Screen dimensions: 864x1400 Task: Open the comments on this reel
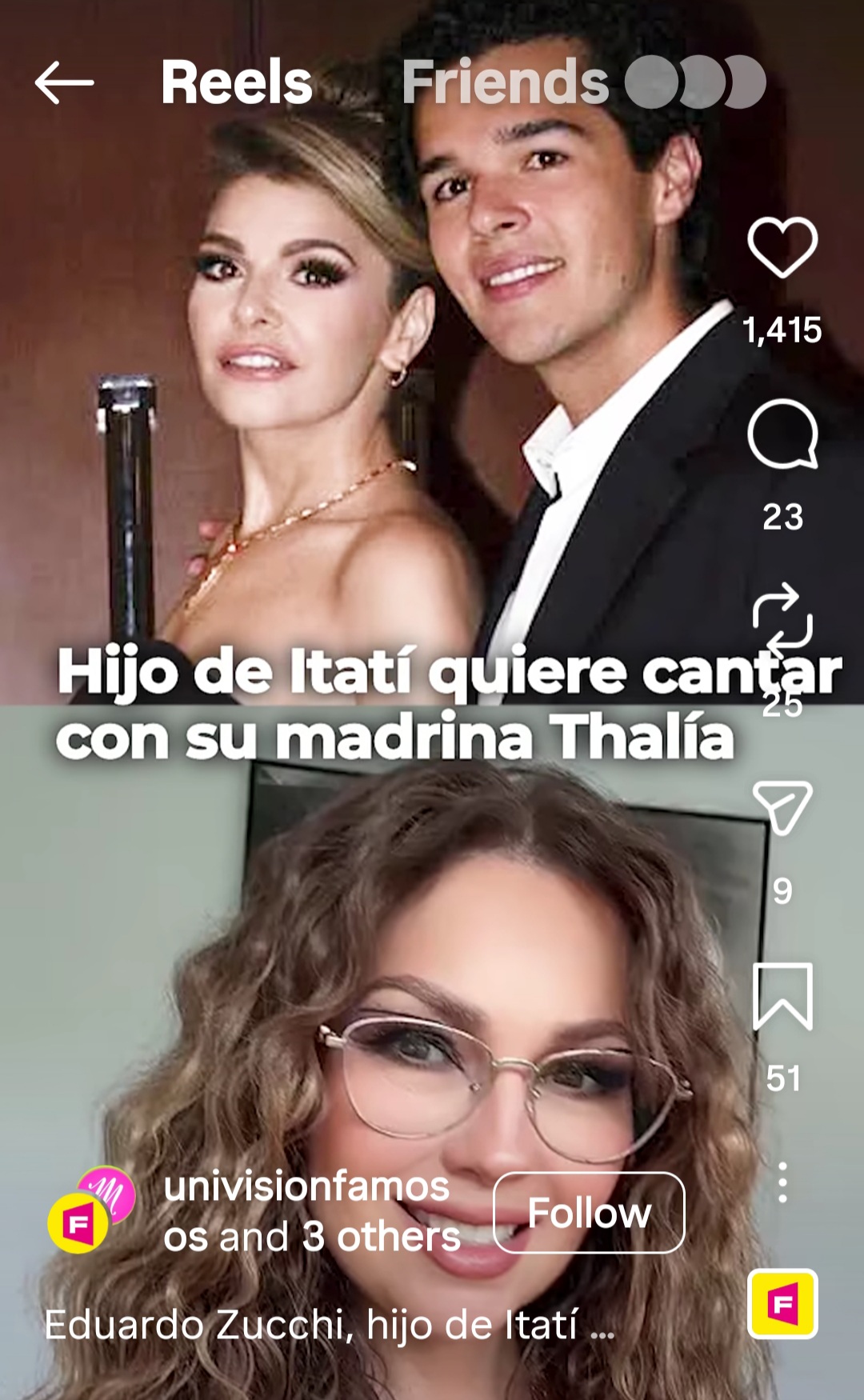tap(782, 434)
